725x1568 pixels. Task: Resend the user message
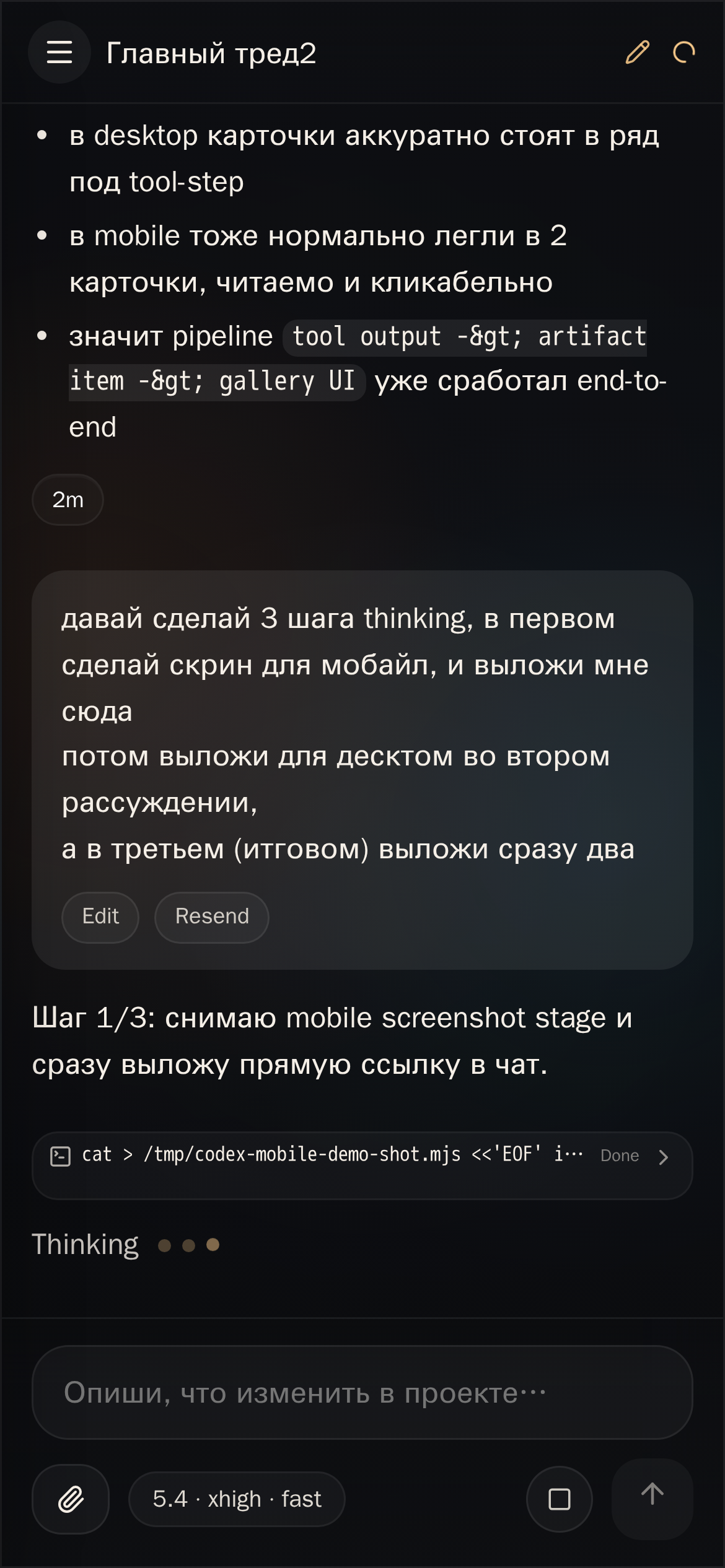tap(212, 917)
